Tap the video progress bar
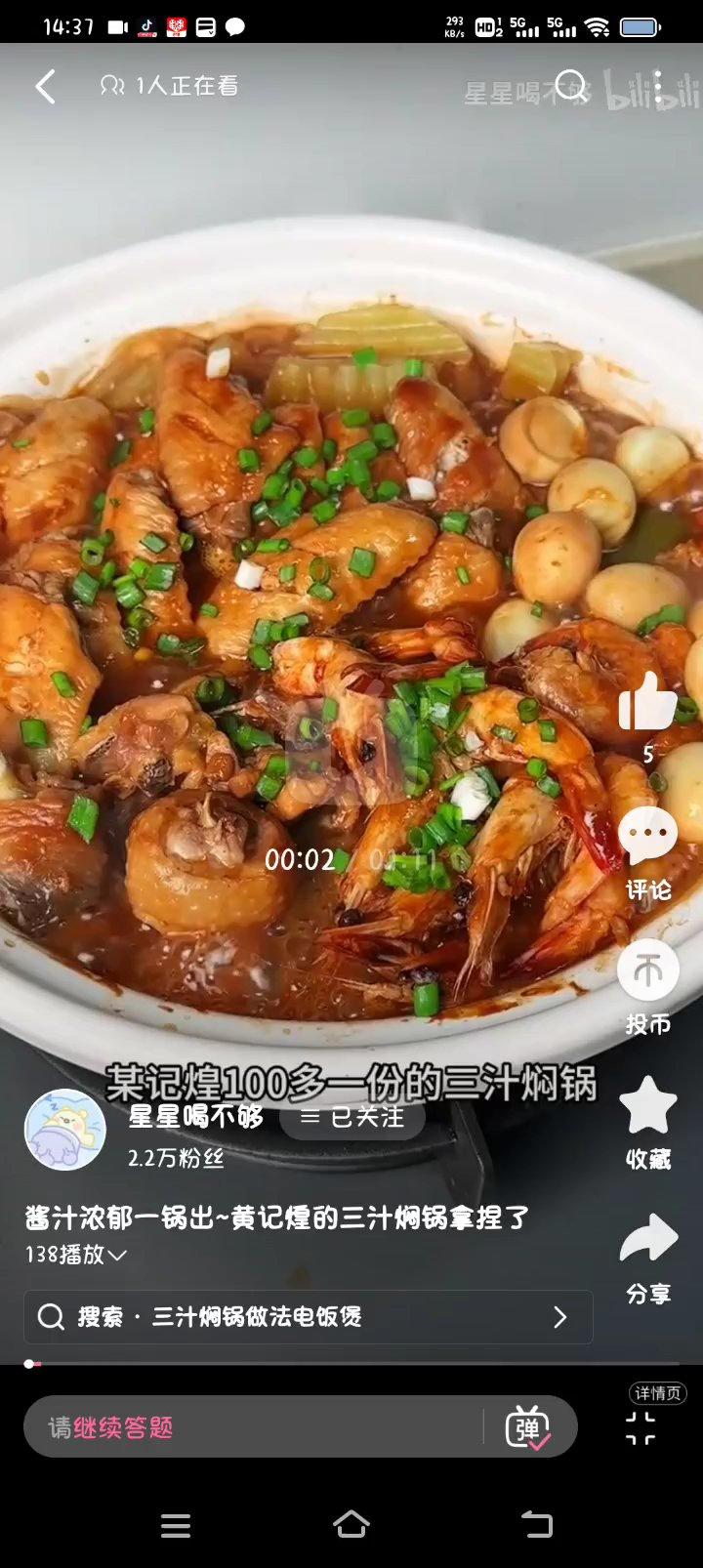This screenshot has height=1568, width=703. pos(351,1364)
